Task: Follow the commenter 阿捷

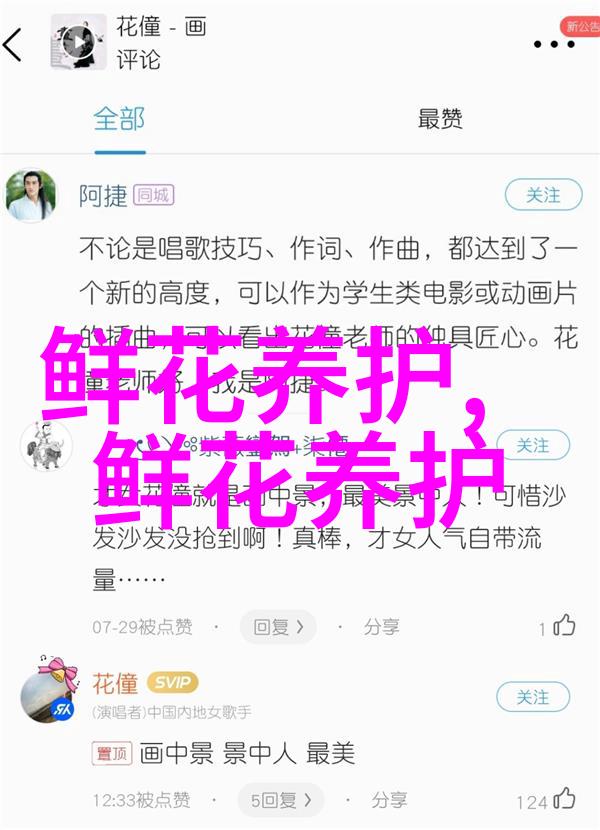Action: 543,195
